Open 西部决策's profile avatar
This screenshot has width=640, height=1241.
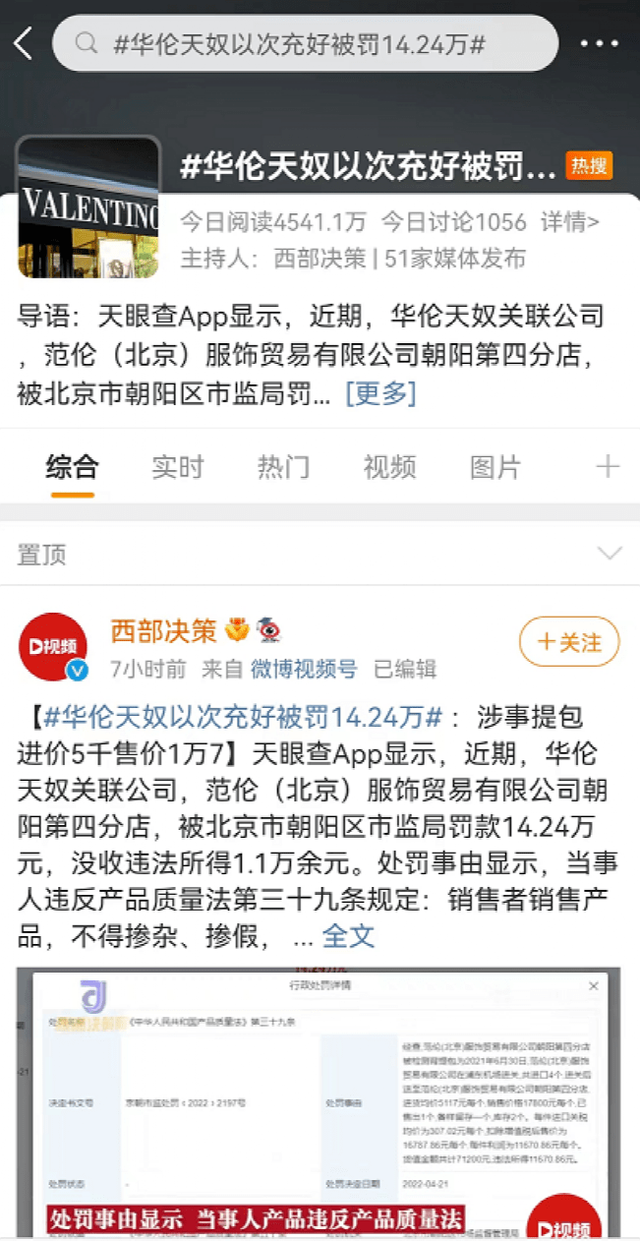[52, 647]
